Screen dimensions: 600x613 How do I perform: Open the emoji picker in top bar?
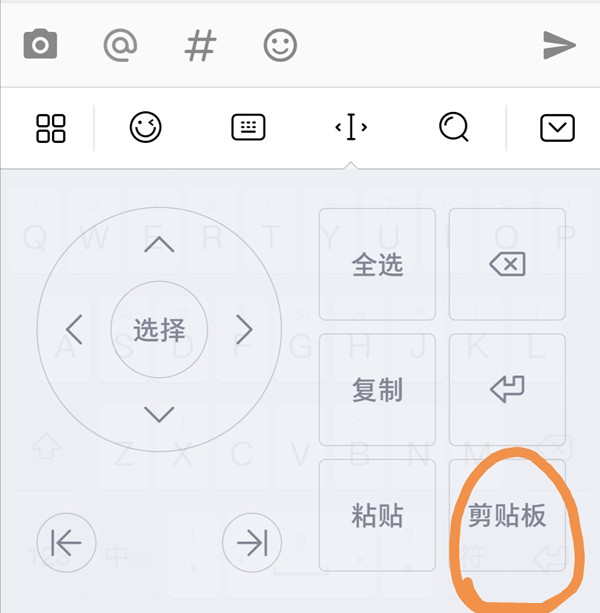point(280,45)
